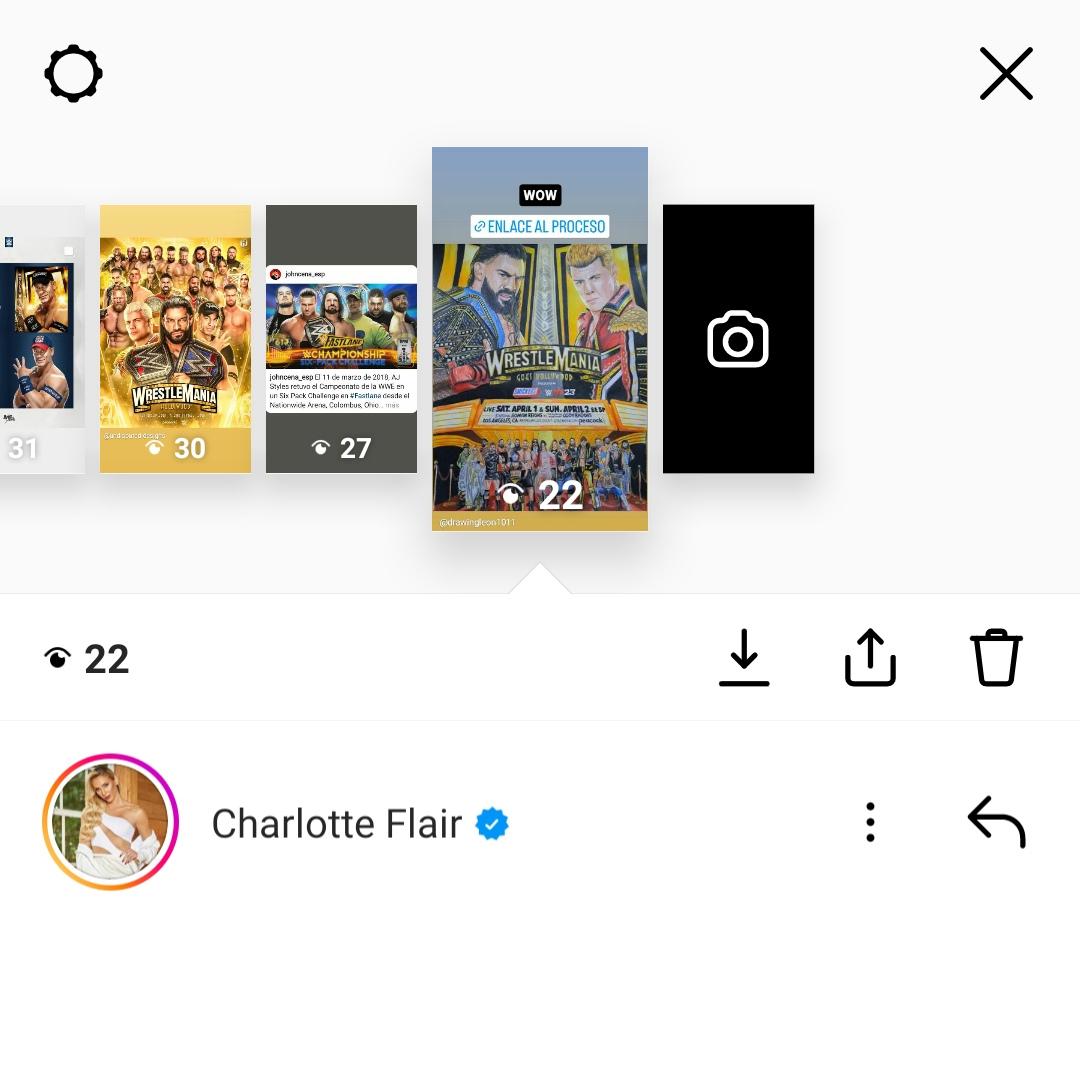Close the story viewers panel
Image resolution: width=1080 pixels, height=1080 pixels.
pyautogui.click(x=1006, y=74)
